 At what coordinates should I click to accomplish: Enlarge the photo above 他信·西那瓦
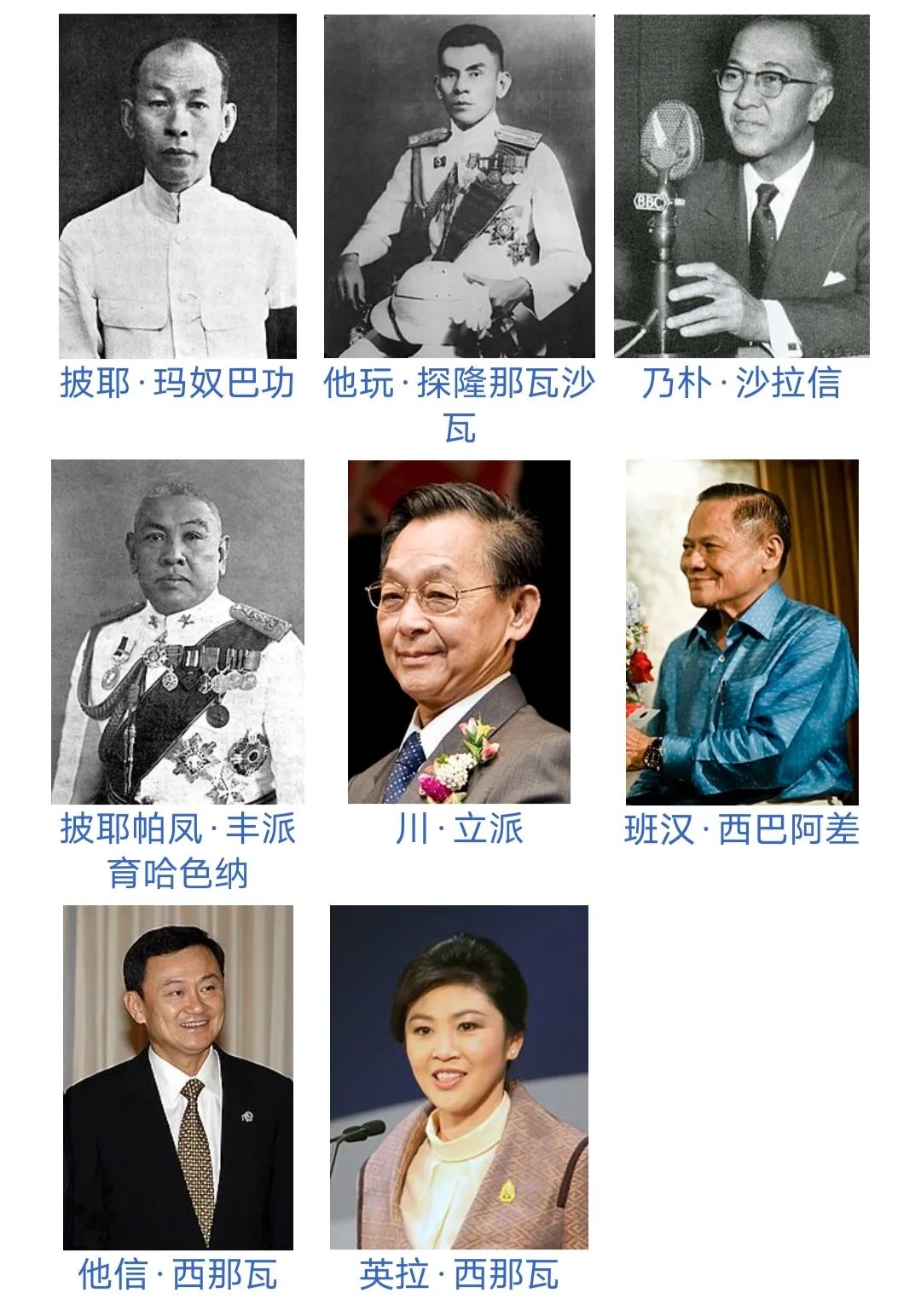coord(177,1077)
